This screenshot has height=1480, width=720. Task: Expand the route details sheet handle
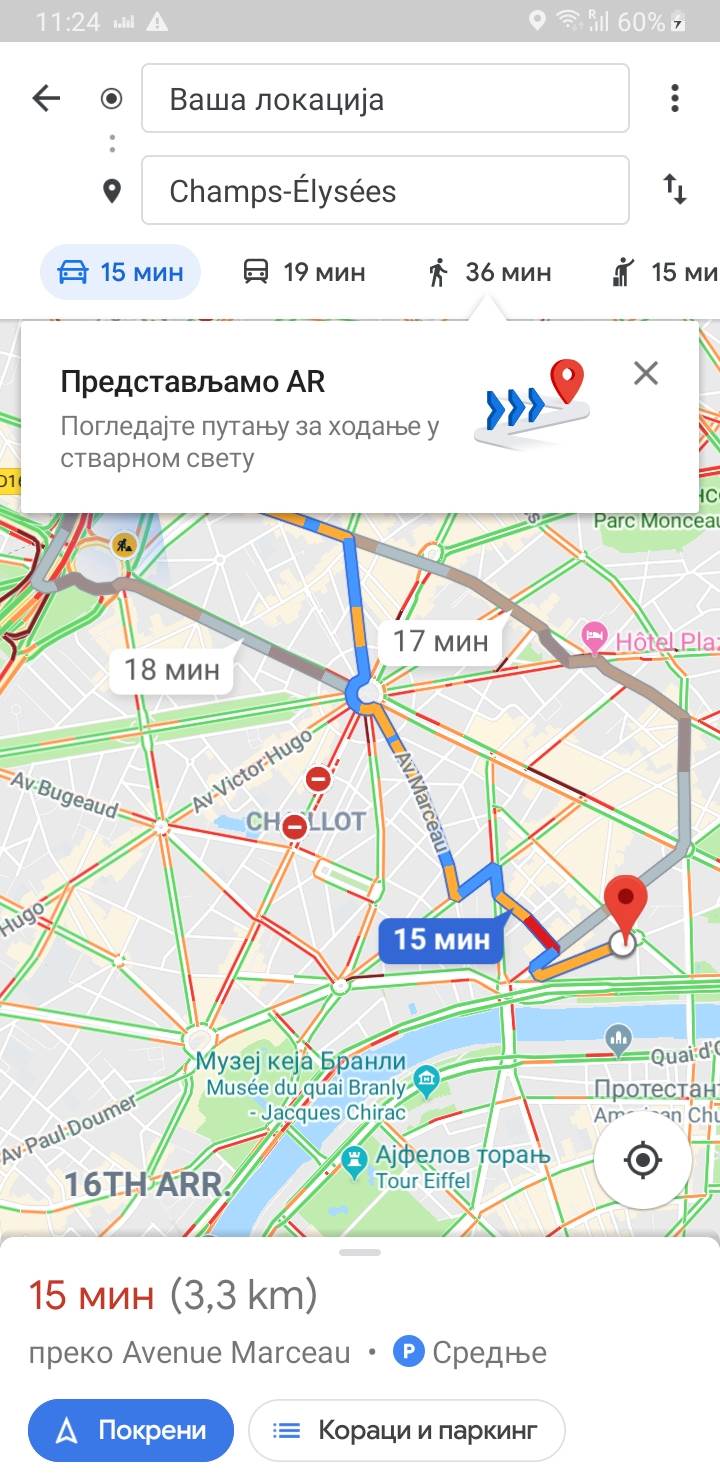pos(360,1252)
